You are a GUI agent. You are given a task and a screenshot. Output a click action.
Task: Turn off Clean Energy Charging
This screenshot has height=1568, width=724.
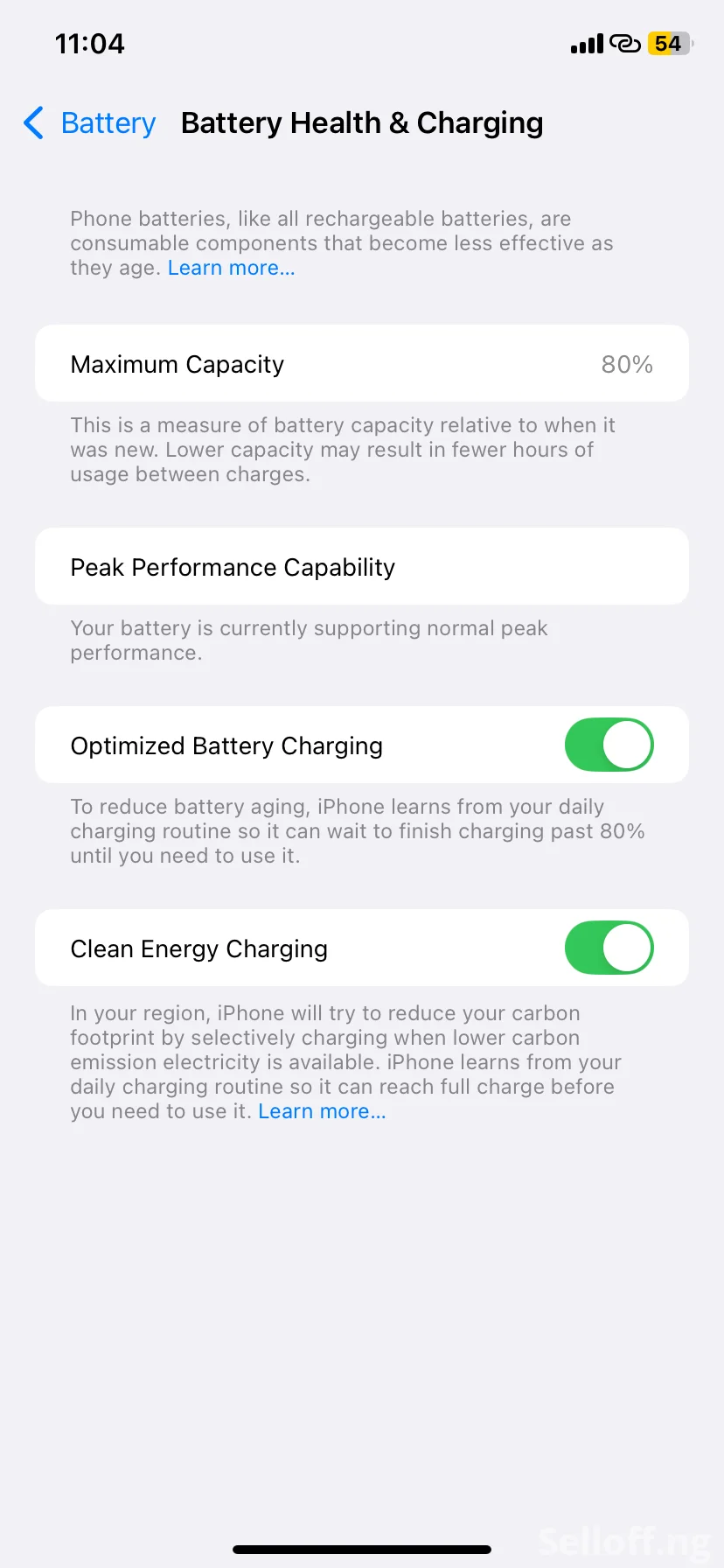(609, 948)
